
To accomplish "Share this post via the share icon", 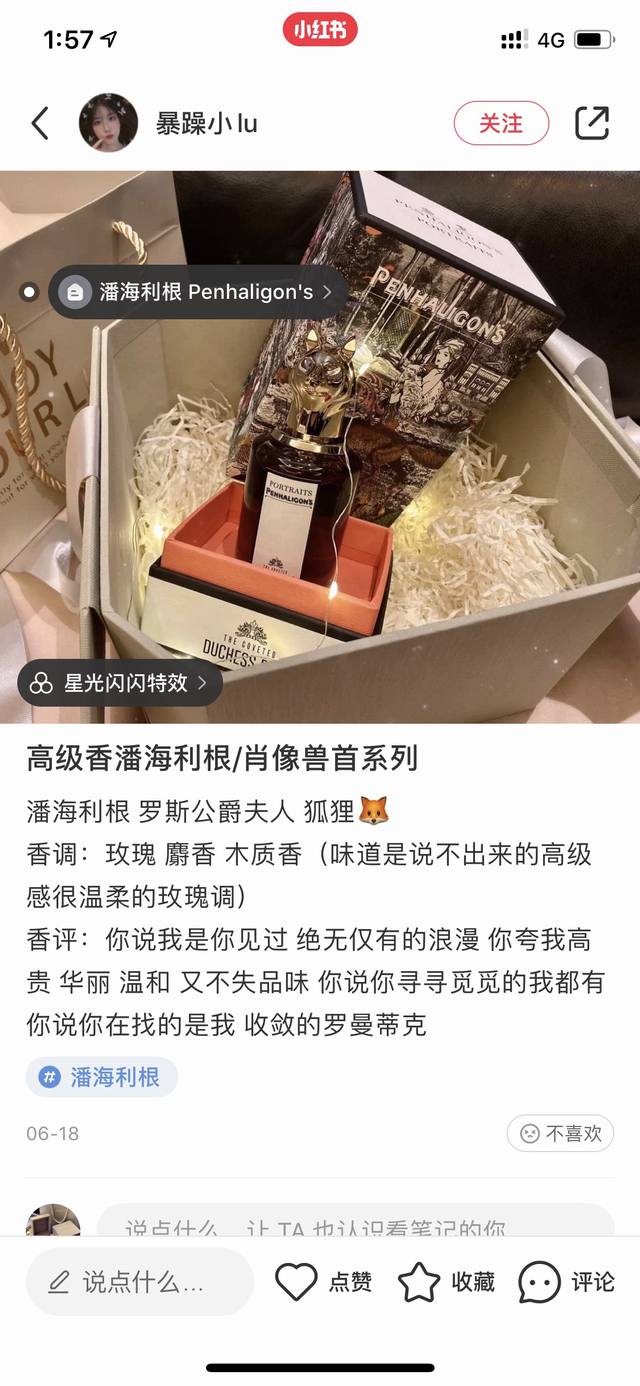I will pos(592,123).
